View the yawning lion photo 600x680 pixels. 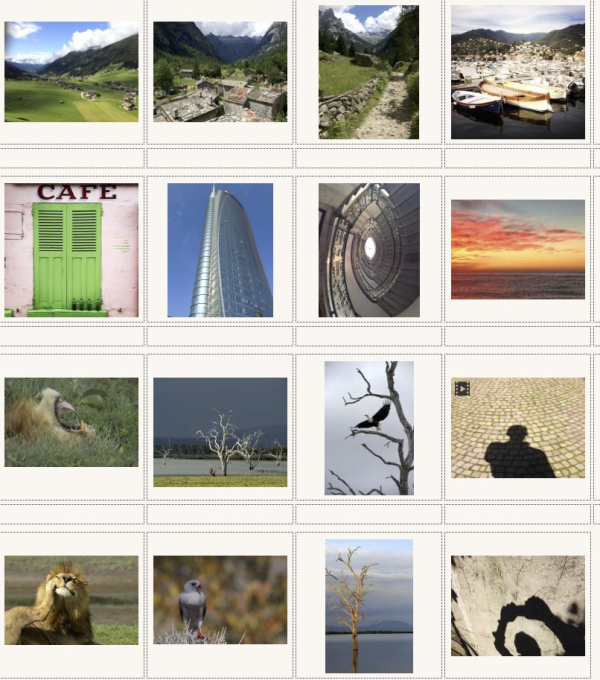point(71,422)
